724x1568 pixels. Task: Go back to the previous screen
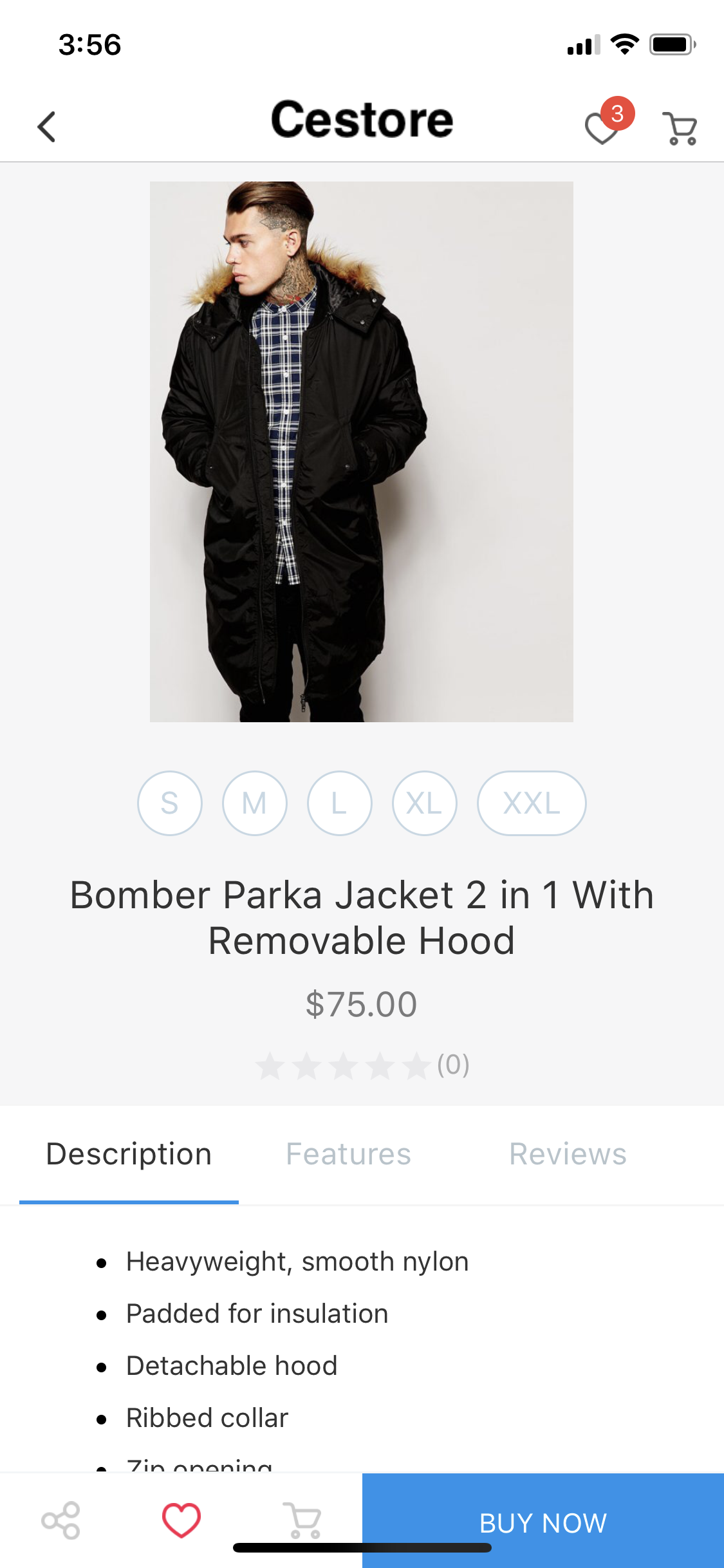(x=47, y=126)
